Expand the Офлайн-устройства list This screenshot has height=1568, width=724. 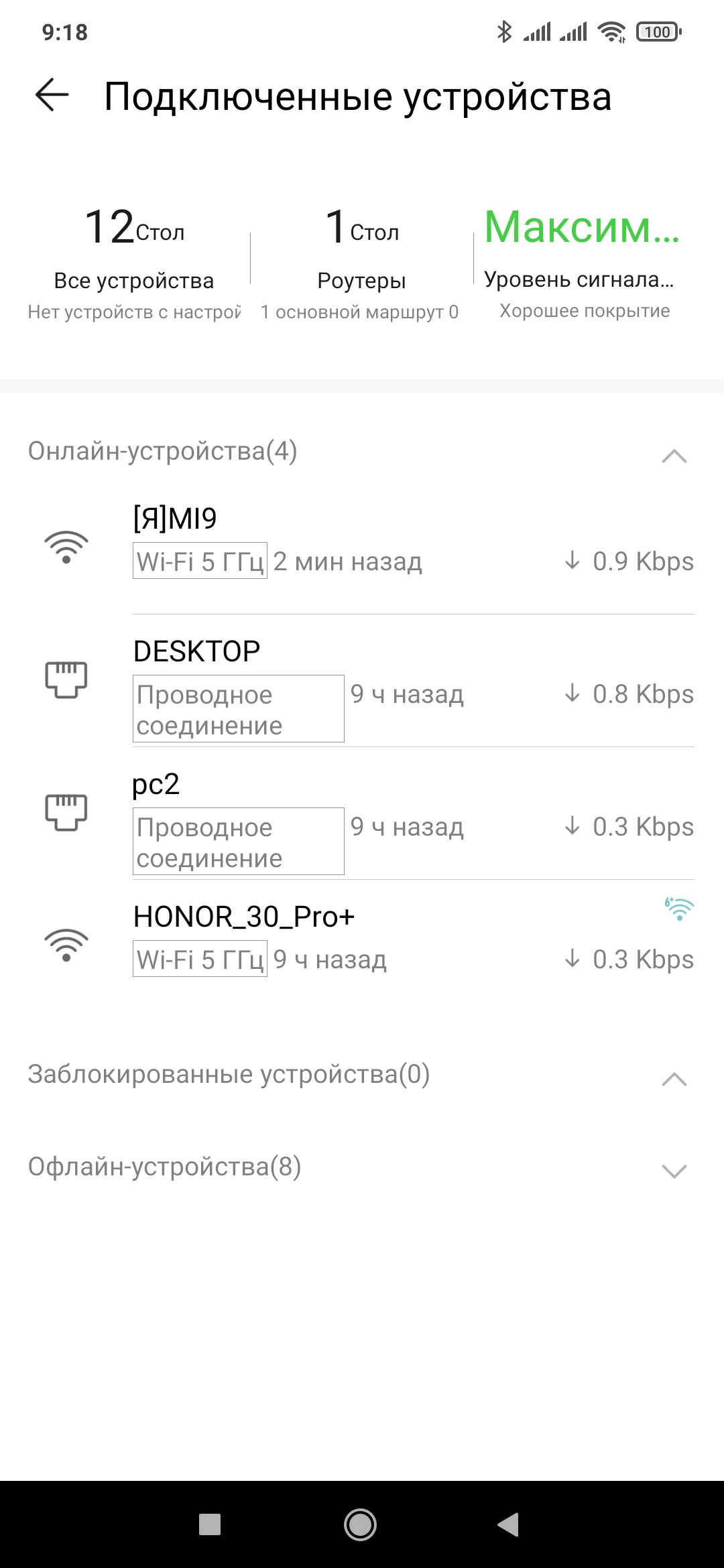tap(674, 1170)
